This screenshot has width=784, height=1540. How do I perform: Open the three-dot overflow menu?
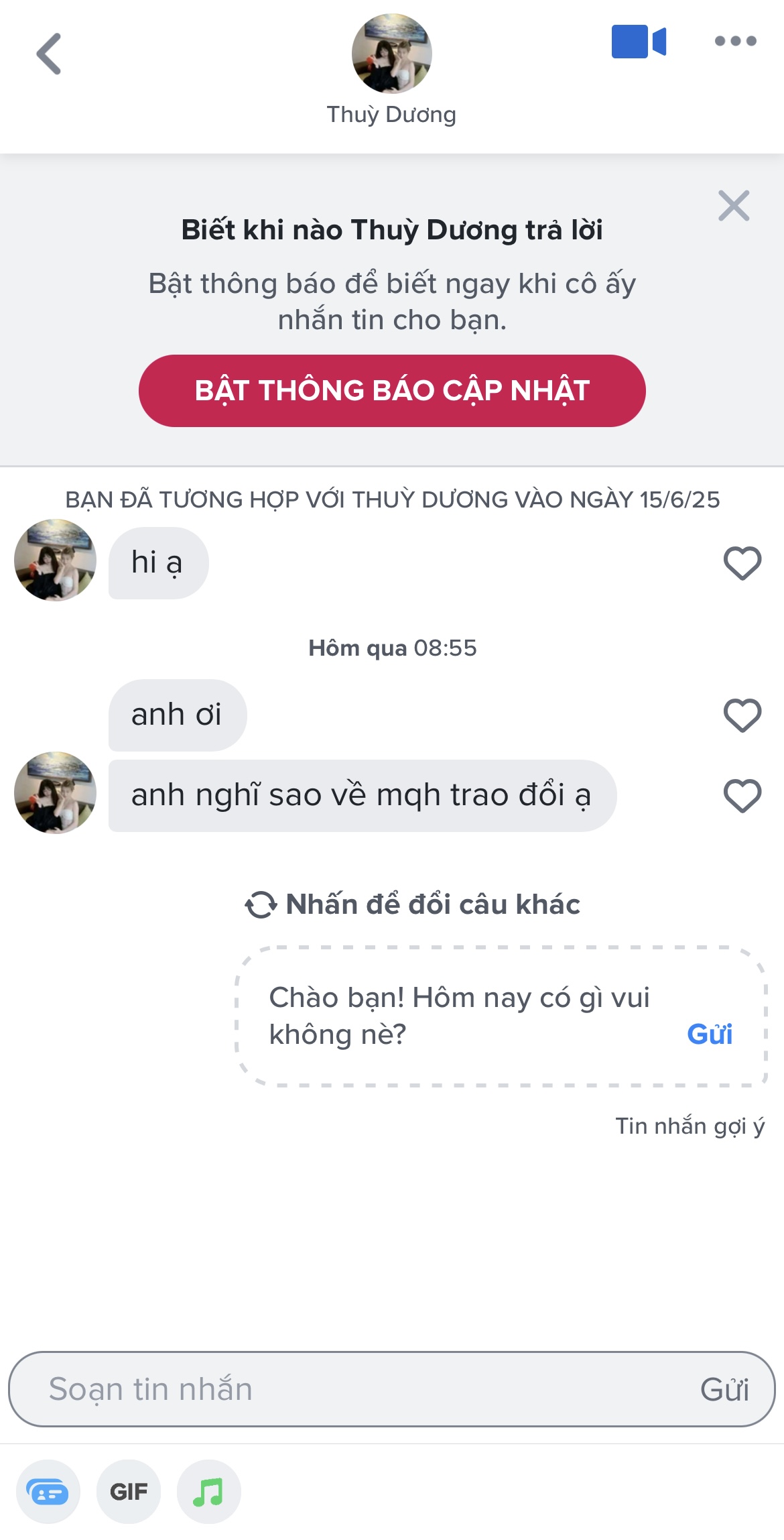tap(735, 42)
